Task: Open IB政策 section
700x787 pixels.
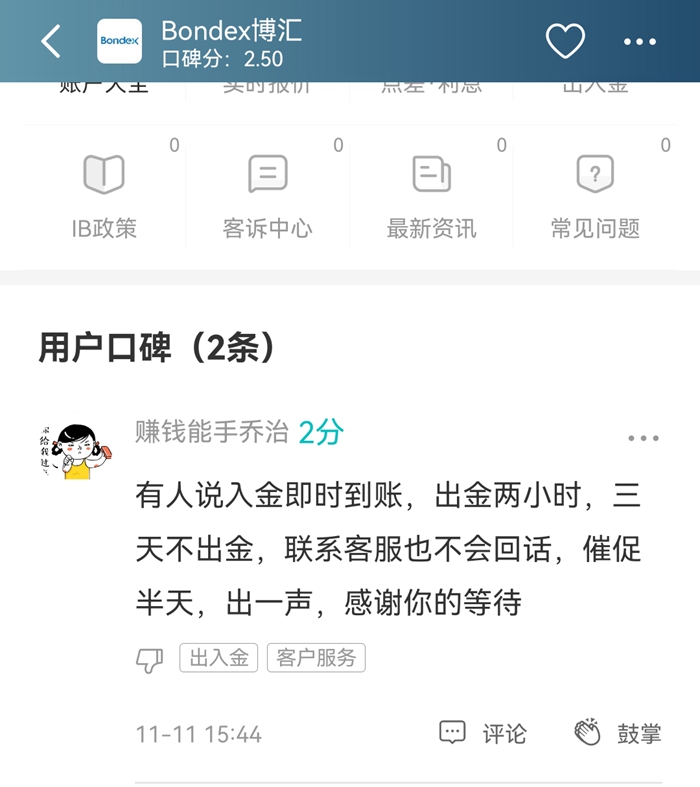Action: (104, 196)
